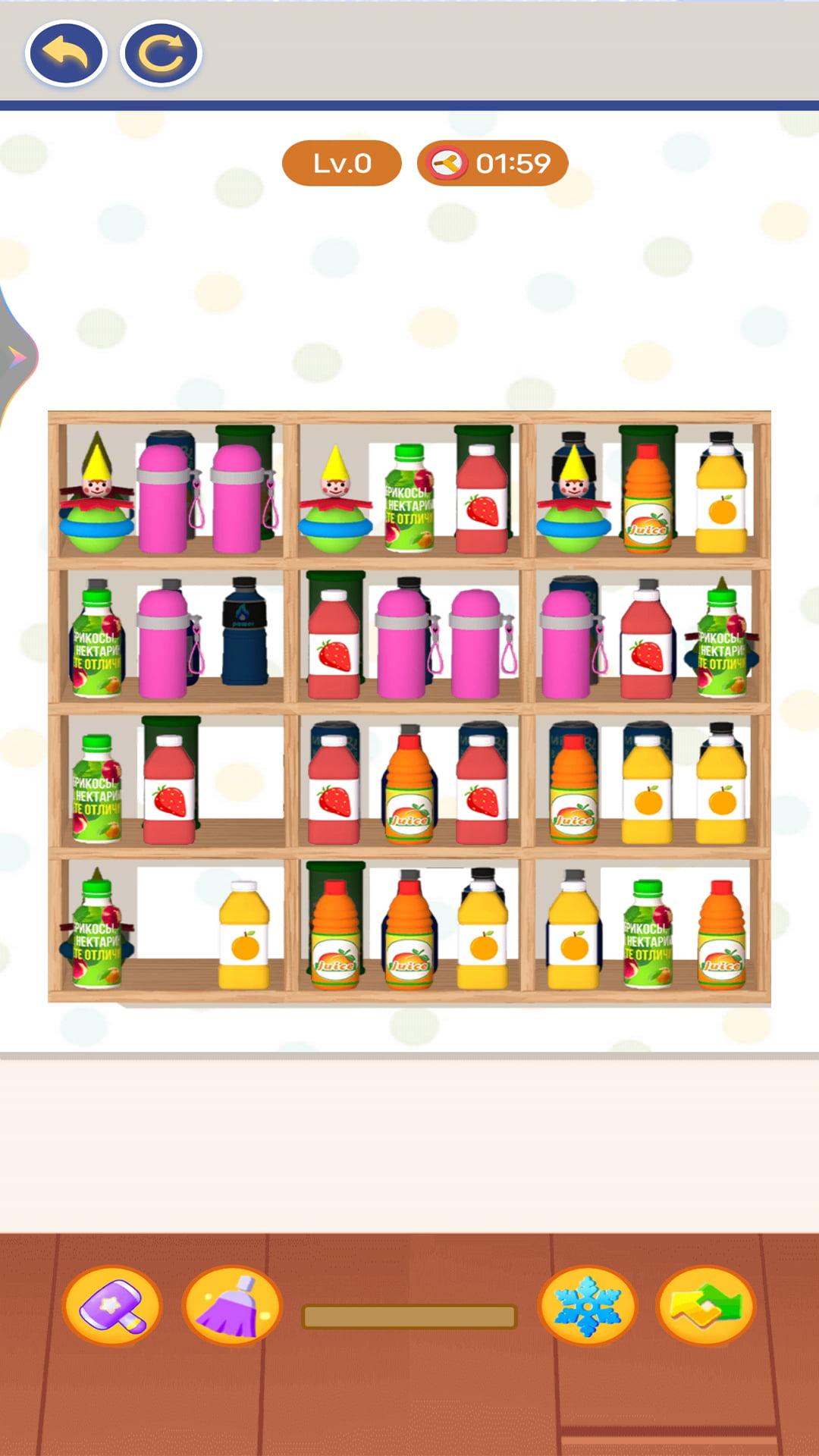819x1456 pixels.
Task: Use the shuffle arrows power-up
Action: tap(706, 1306)
